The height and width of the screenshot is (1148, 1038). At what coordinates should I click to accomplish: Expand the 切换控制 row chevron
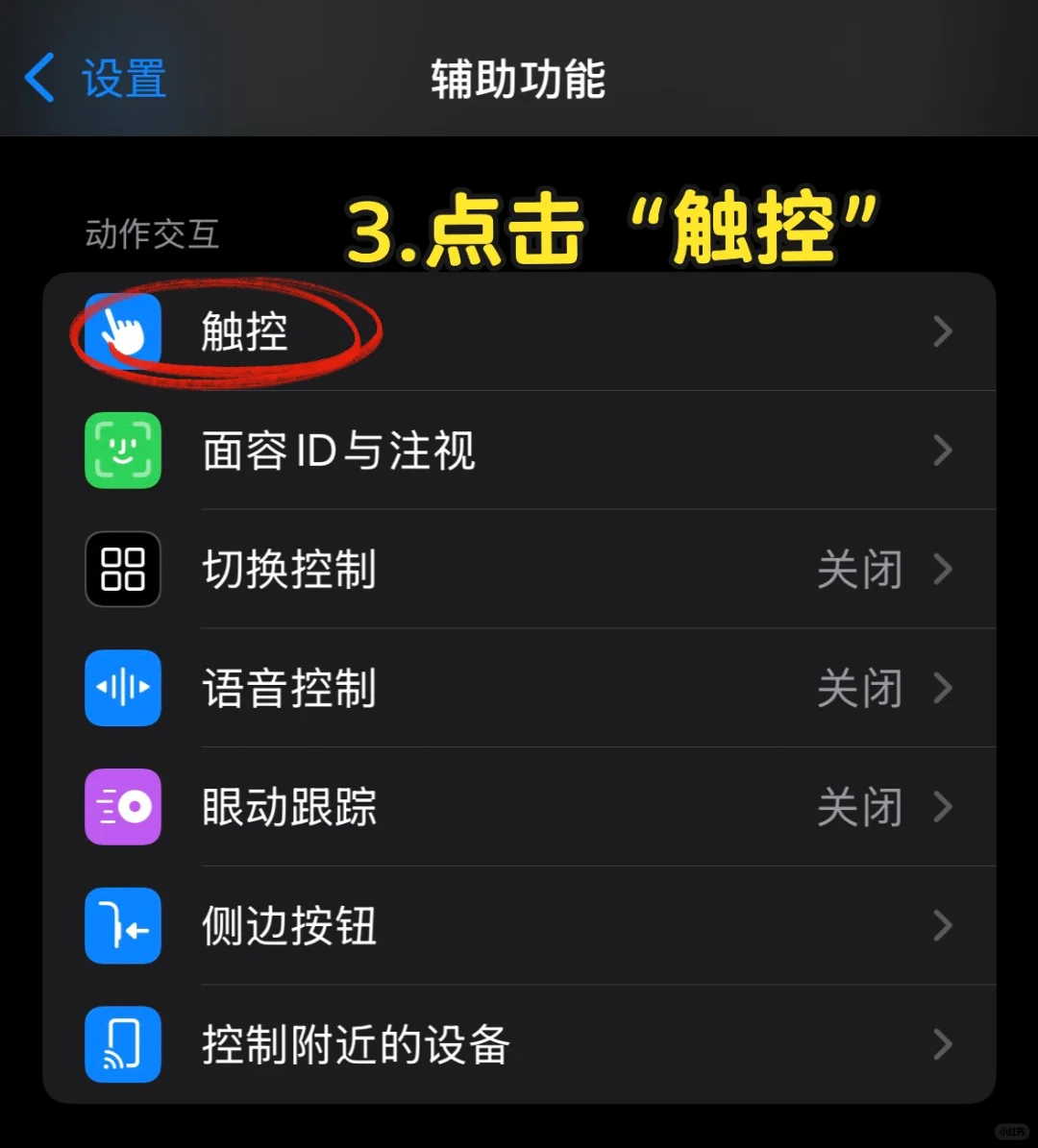[x=943, y=570]
